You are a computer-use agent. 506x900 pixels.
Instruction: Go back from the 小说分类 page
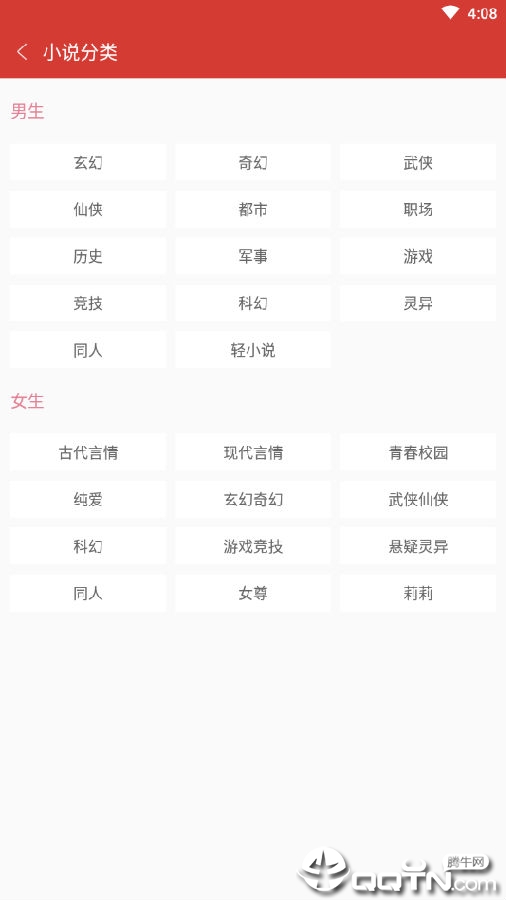click(22, 52)
